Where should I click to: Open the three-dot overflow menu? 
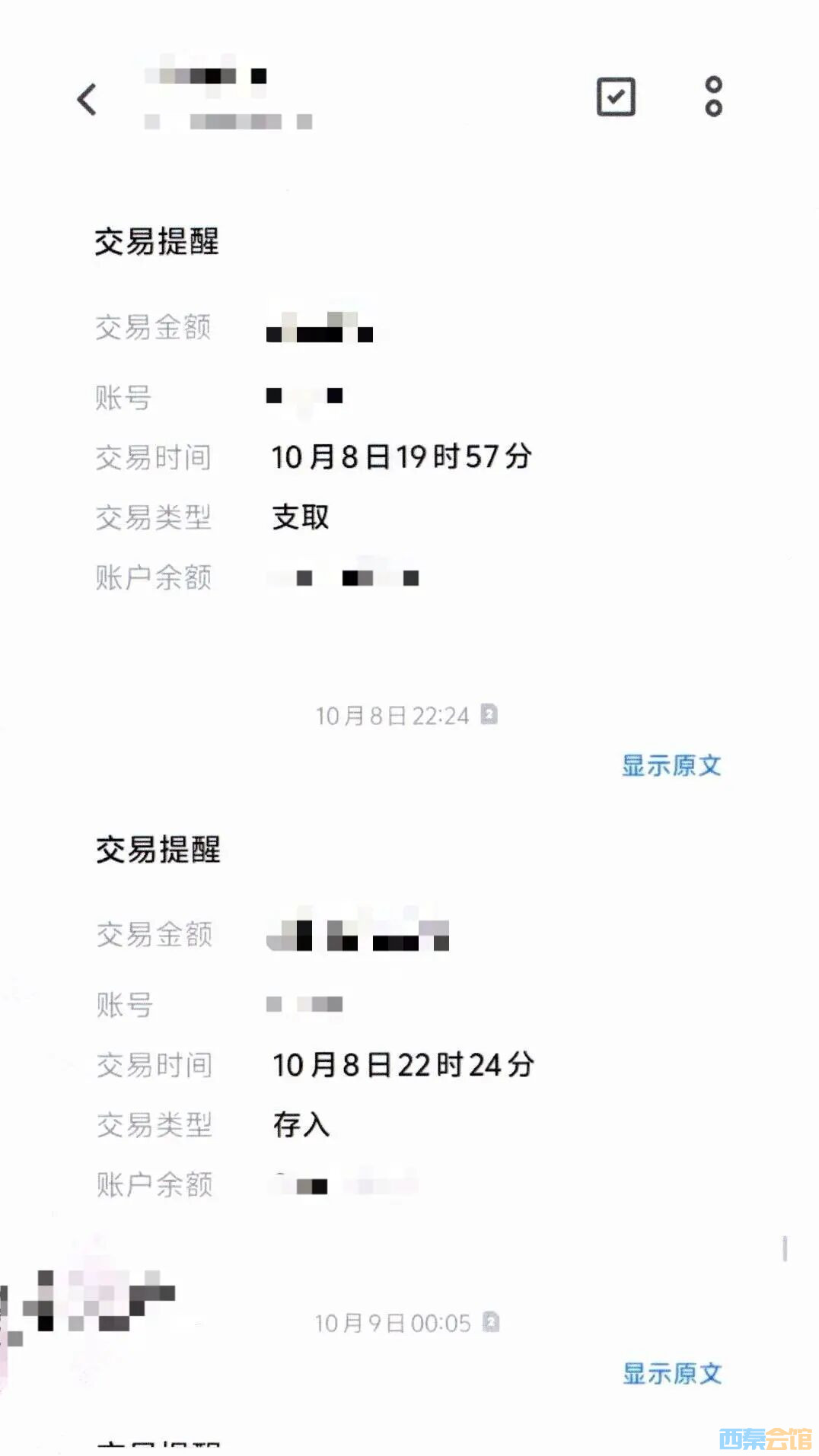coord(713,97)
